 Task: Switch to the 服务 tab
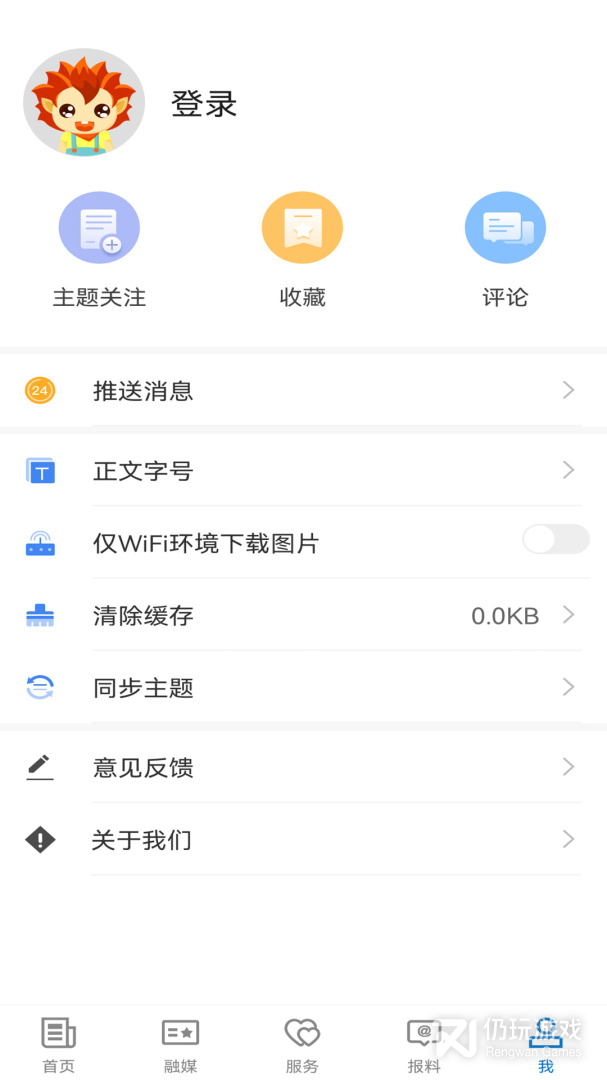(x=302, y=1045)
